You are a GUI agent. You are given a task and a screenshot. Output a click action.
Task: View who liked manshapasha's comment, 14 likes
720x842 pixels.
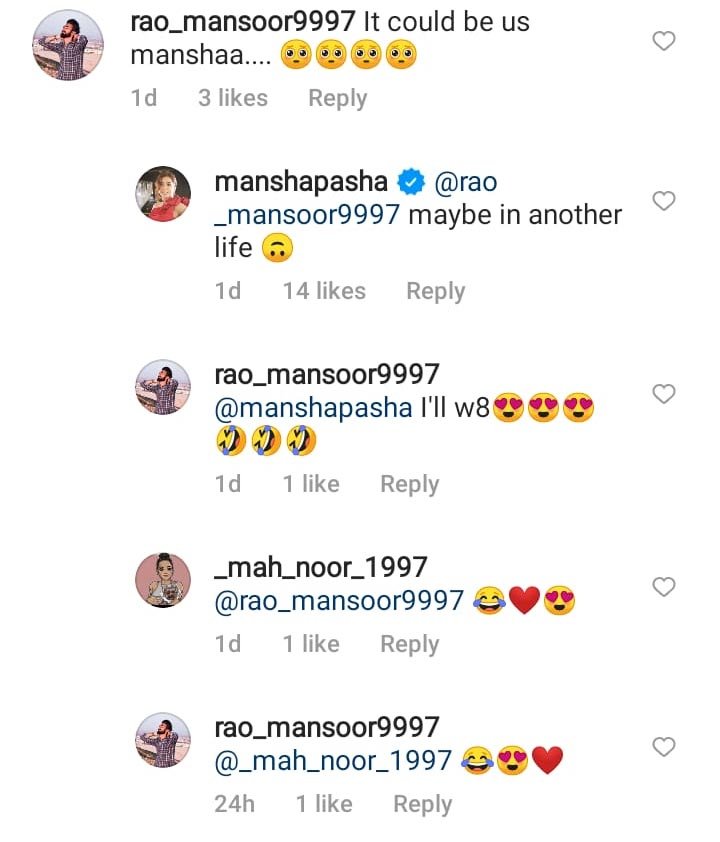pyautogui.click(x=324, y=291)
